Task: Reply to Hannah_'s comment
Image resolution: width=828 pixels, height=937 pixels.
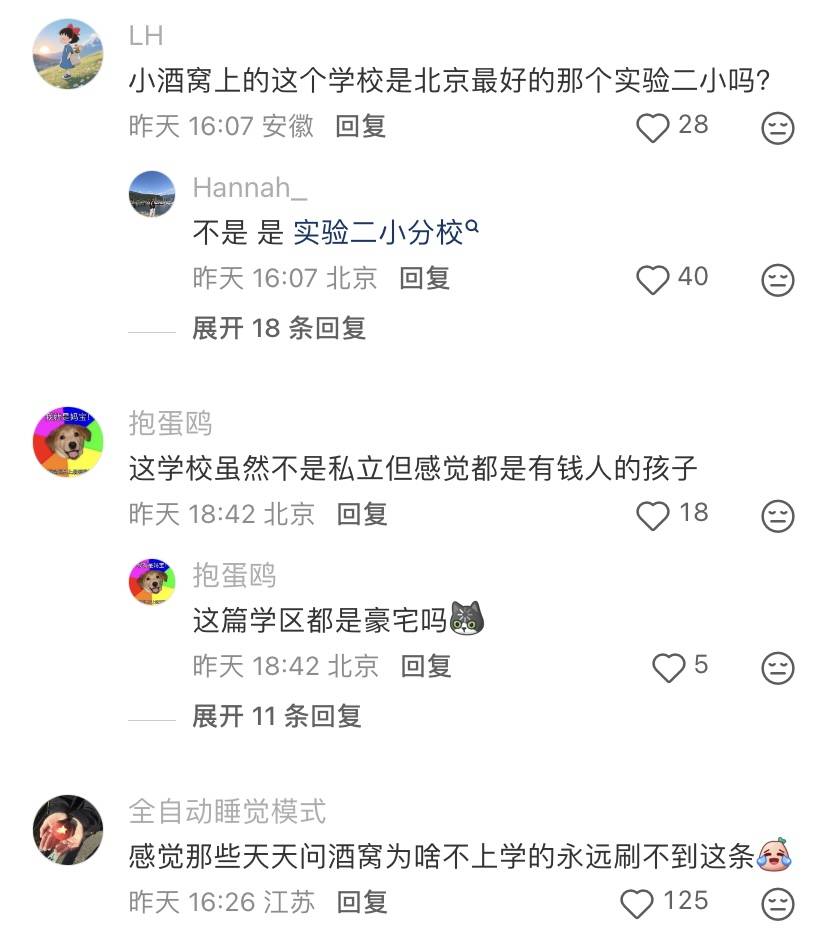Action: pyautogui.click(x=425, y=278)
